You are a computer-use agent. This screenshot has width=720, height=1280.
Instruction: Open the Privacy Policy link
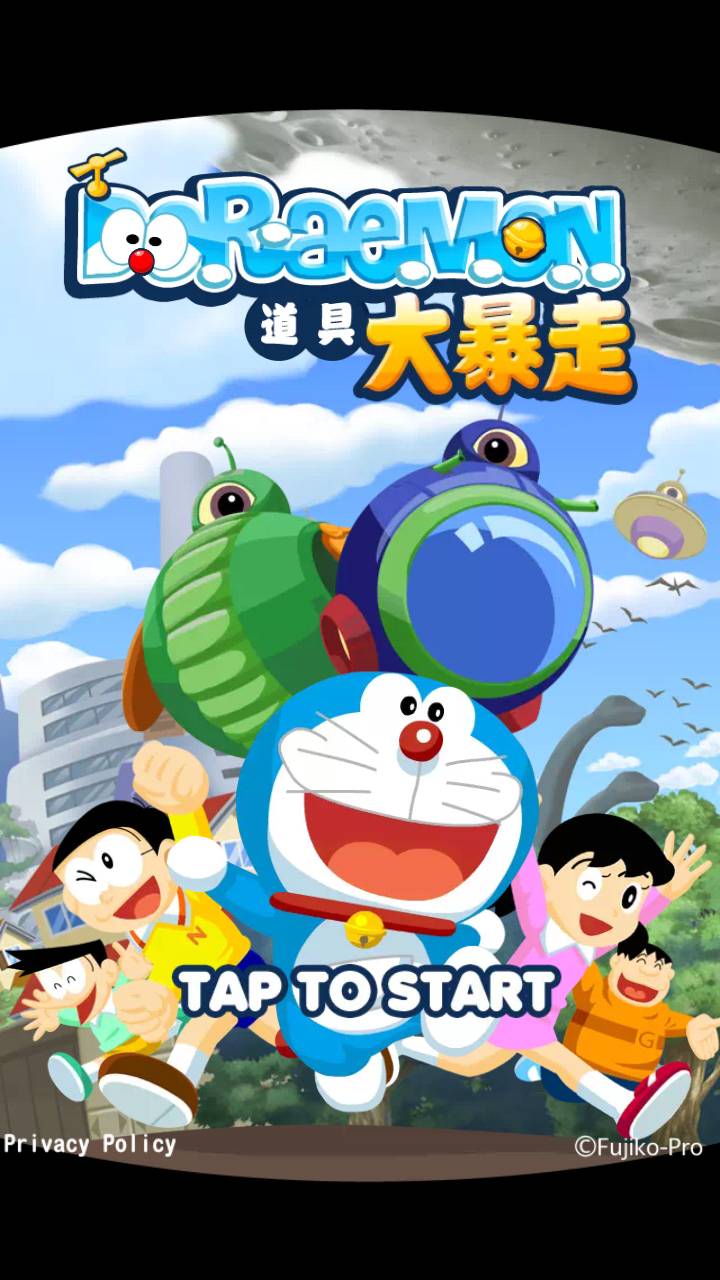(x=90, y=1144)
